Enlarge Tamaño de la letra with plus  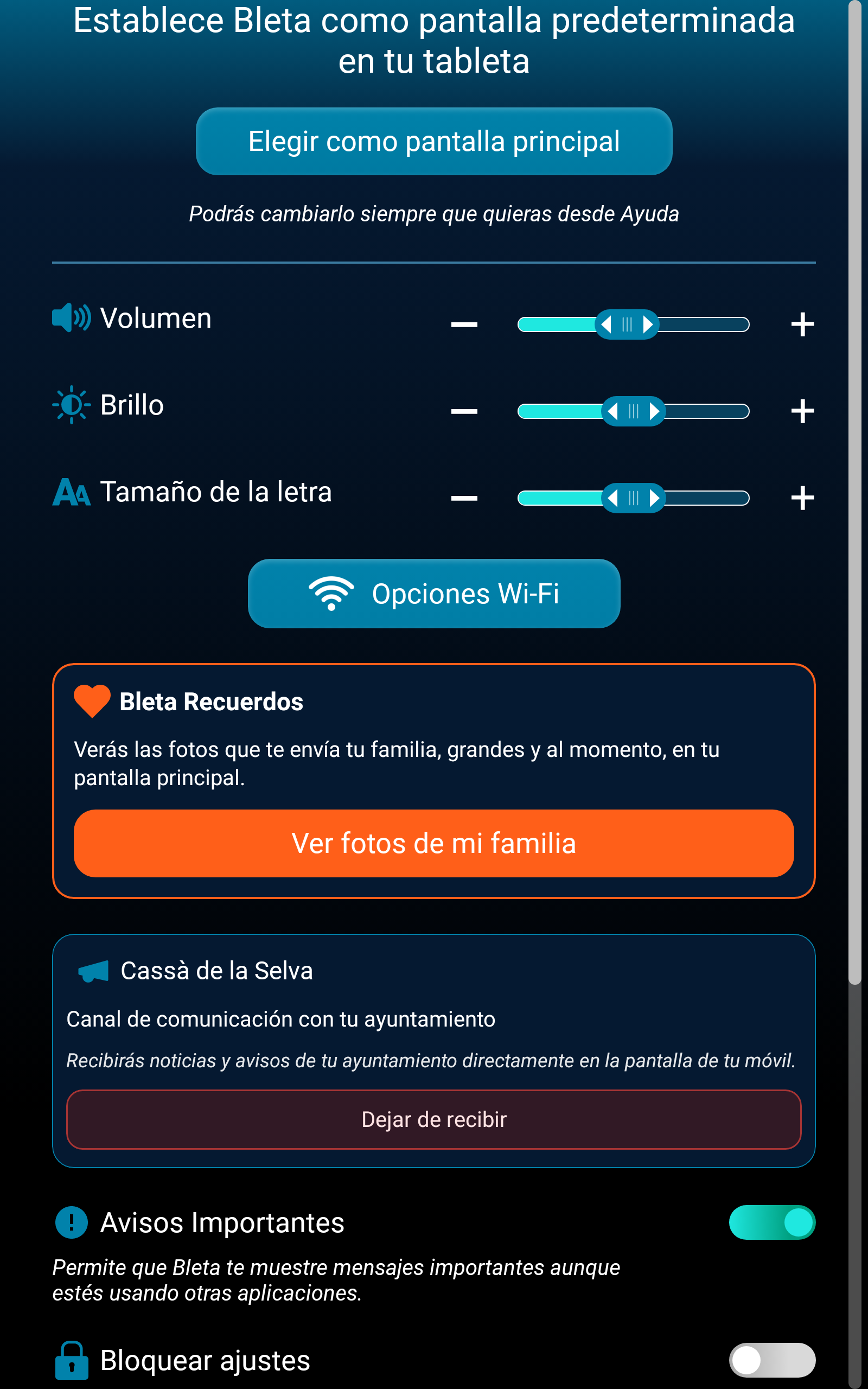(802, 498)
